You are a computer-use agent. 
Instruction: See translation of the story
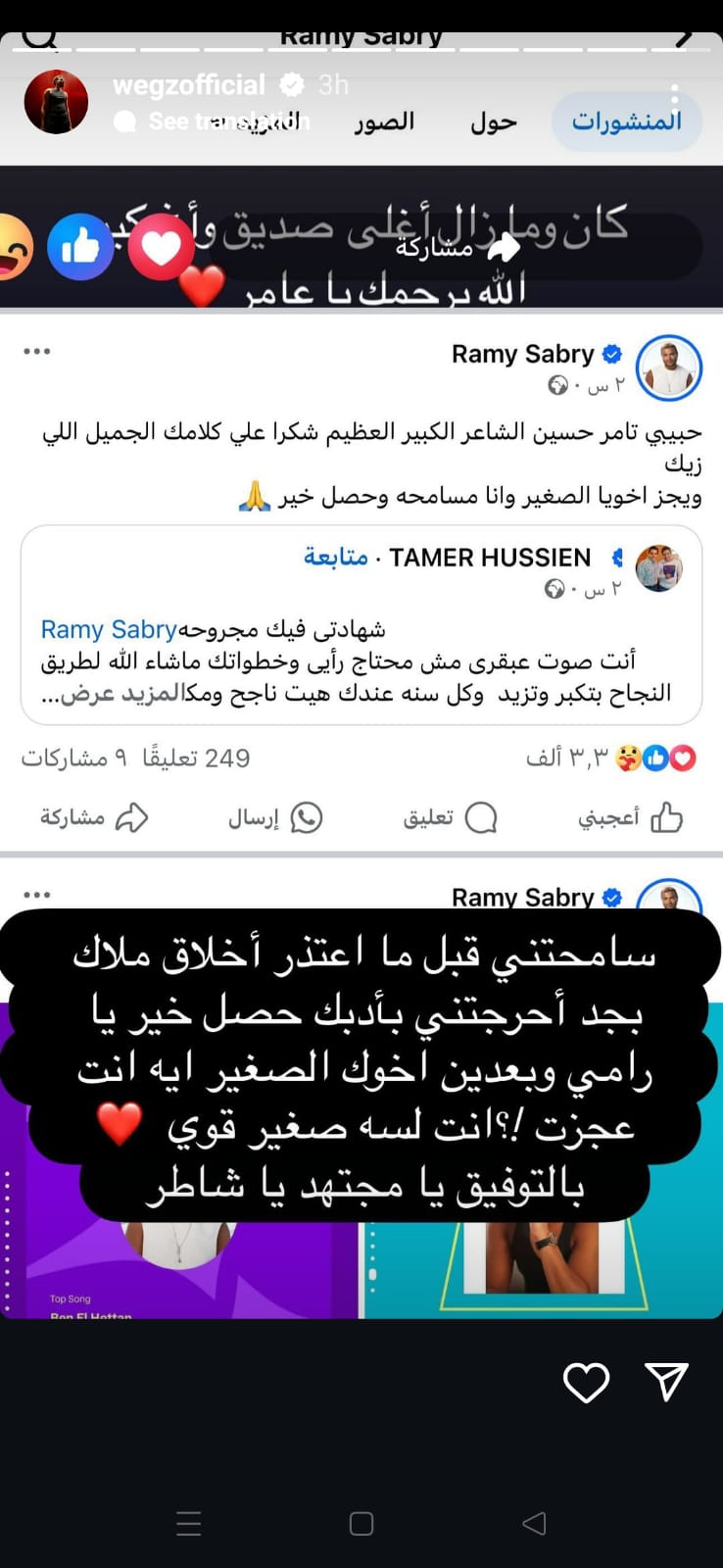coord(227,122)
